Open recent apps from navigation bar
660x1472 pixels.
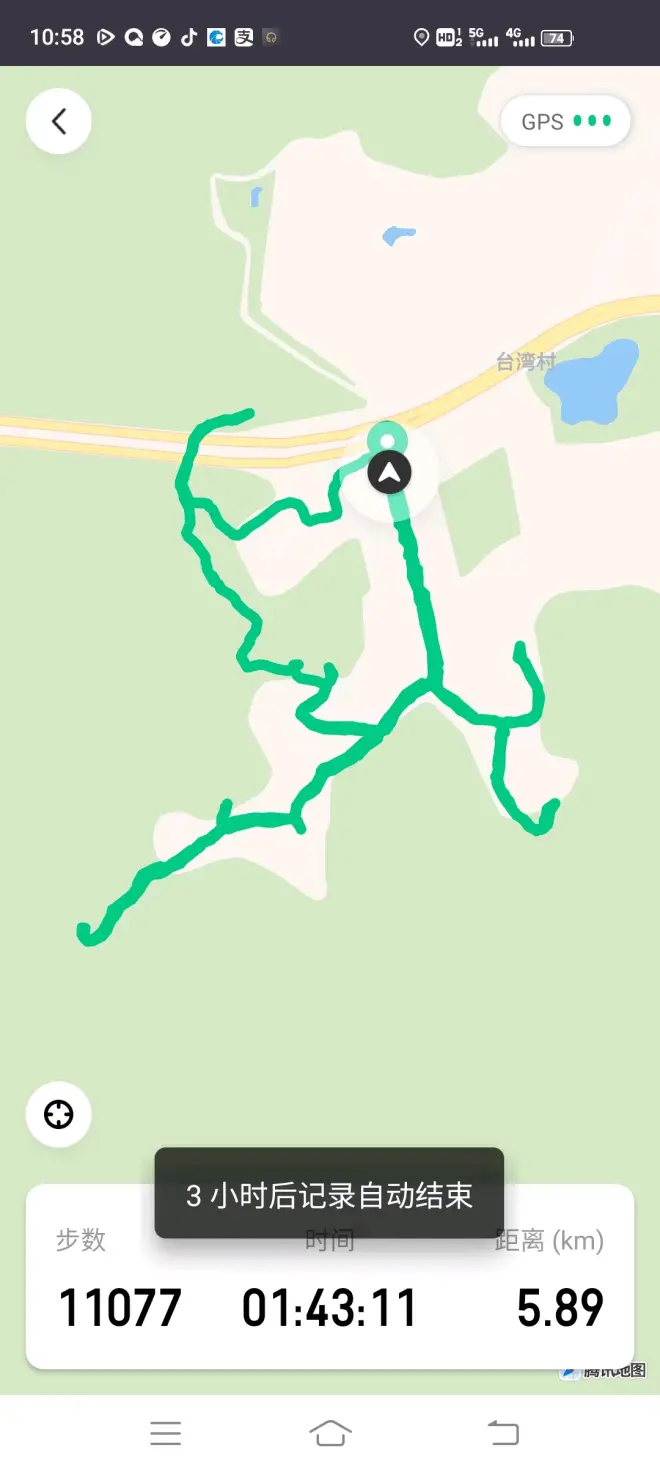165,1432
